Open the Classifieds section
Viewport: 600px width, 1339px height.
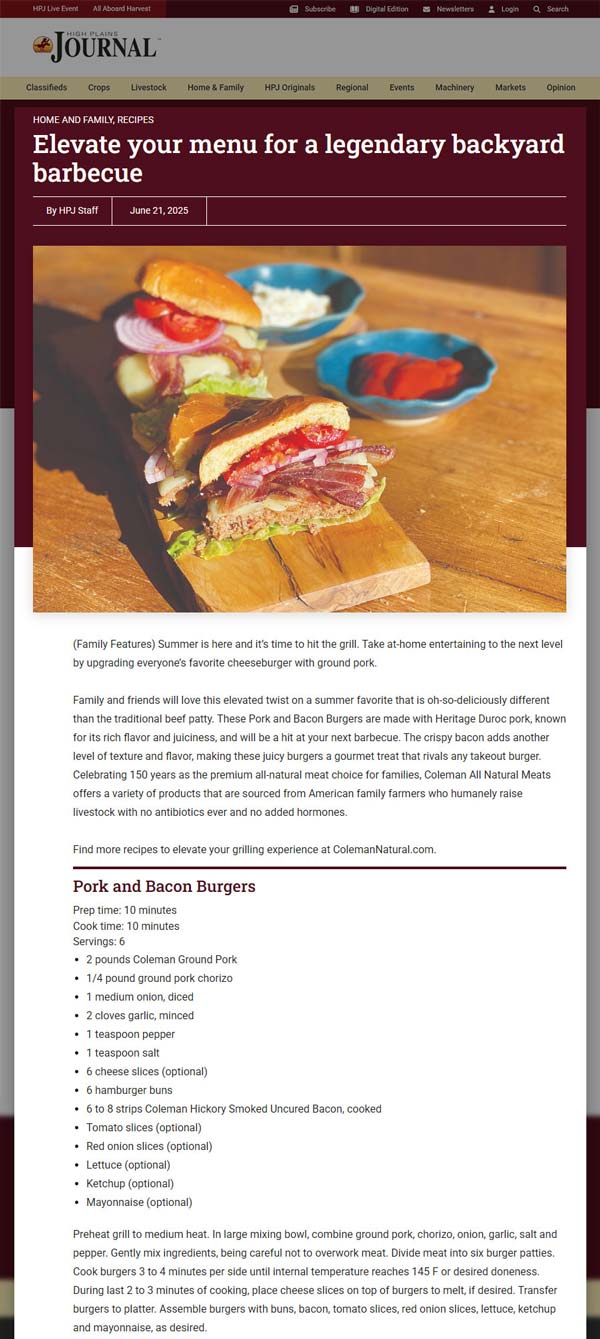(x=46, y=88)
